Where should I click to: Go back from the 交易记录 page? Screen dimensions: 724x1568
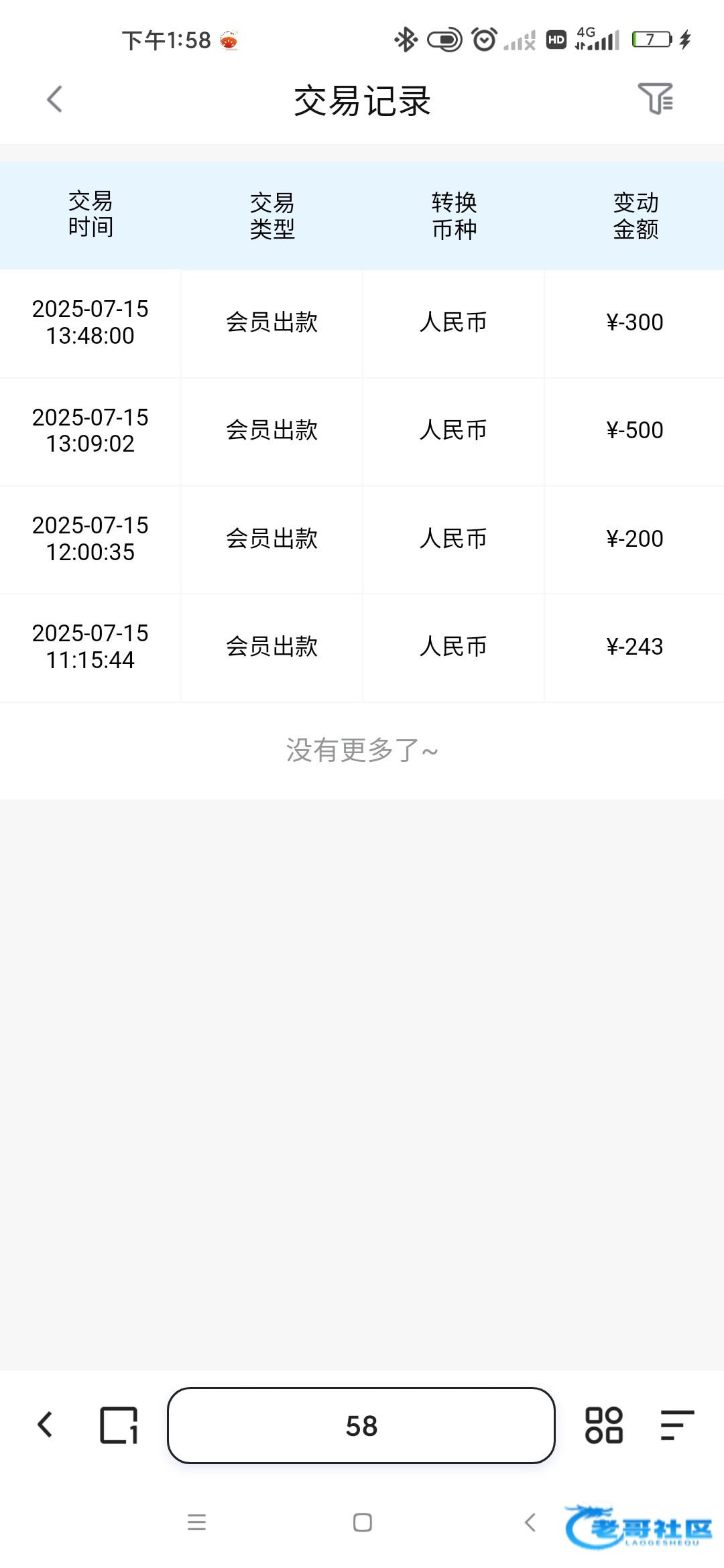[x=54, y=100]
